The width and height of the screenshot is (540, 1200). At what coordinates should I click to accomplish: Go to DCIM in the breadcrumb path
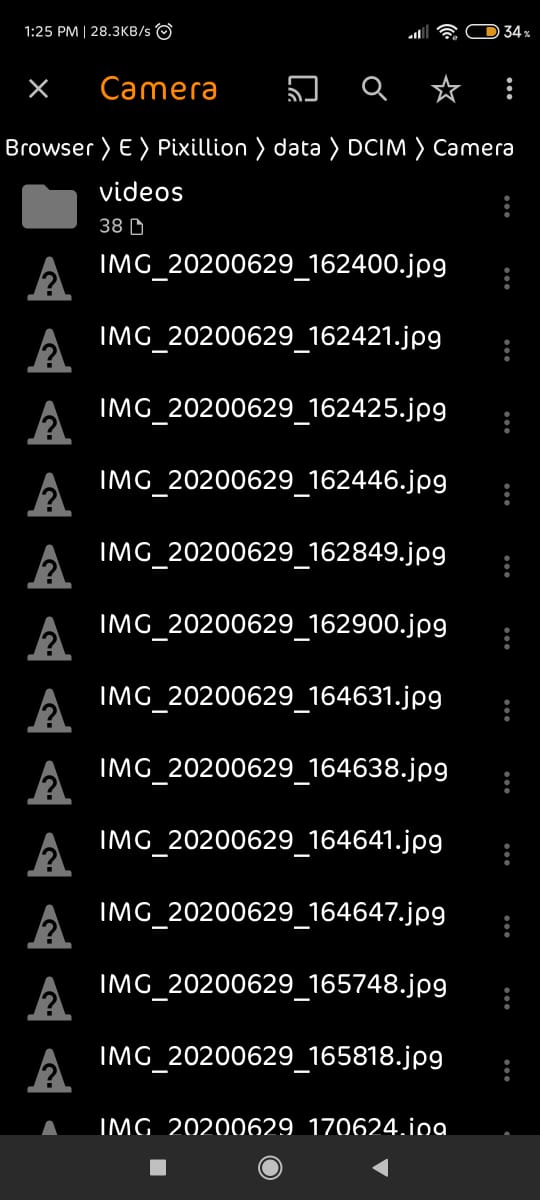[377, 148]
